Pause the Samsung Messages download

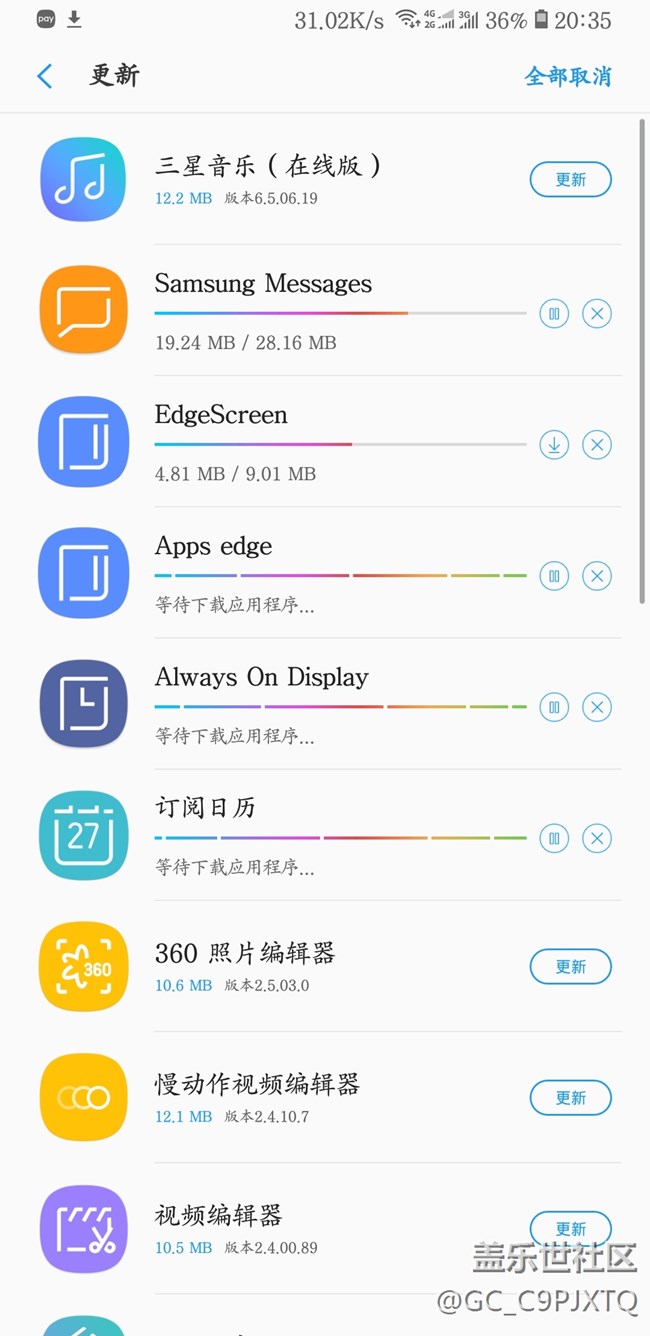click(553, 314)
